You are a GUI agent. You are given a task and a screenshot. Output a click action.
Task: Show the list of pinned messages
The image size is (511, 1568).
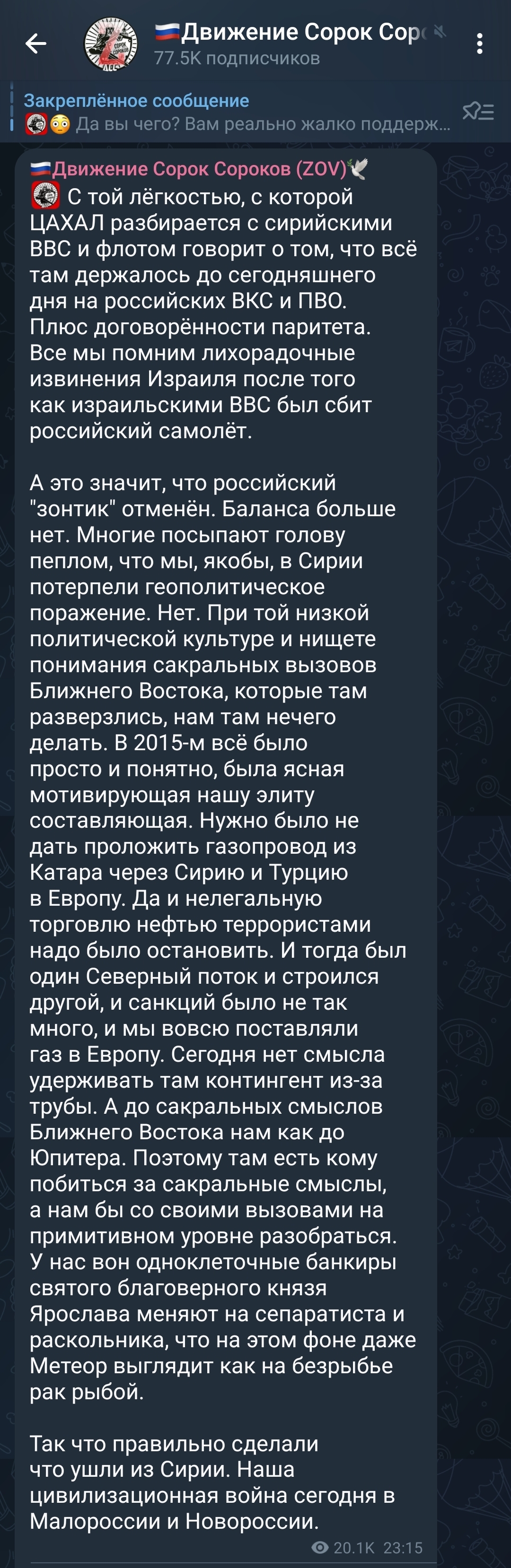(477, 112)
